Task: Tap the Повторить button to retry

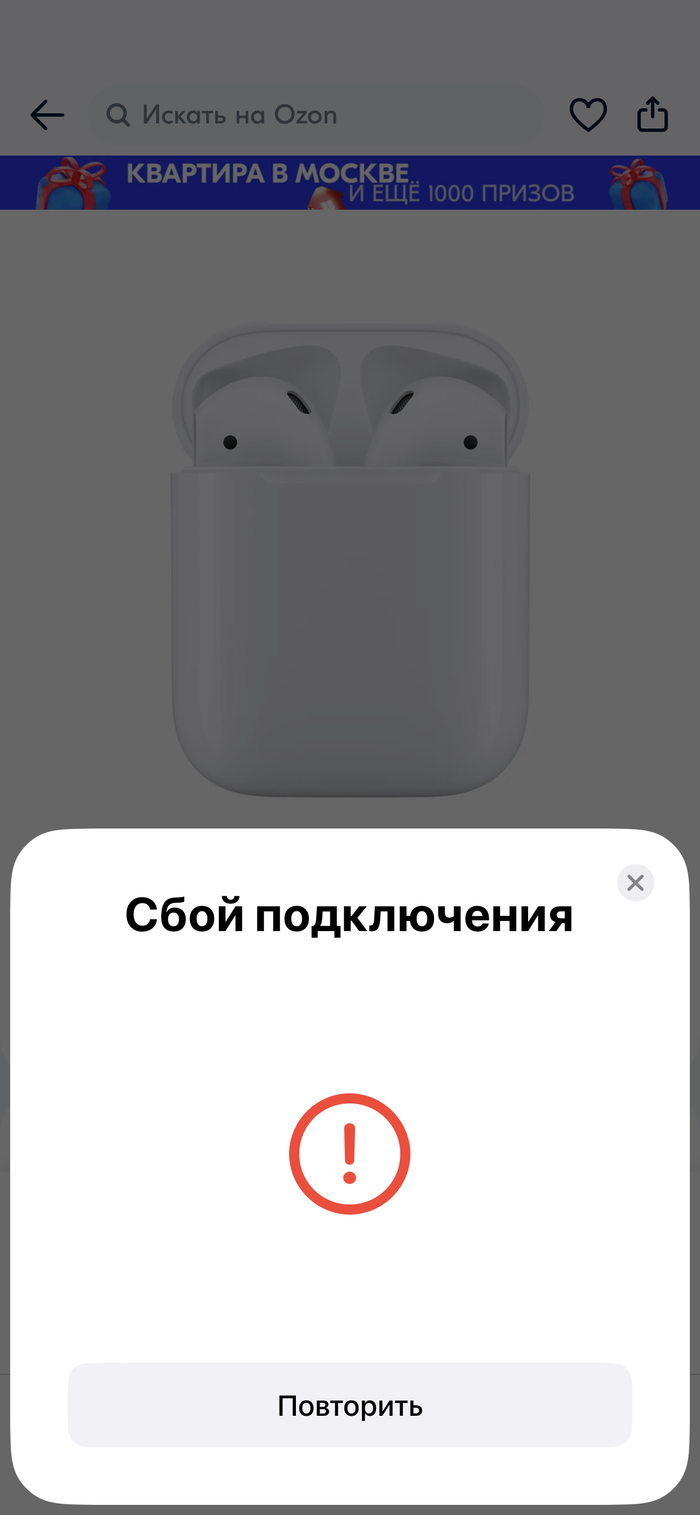Action: [x=350, y=1405]
